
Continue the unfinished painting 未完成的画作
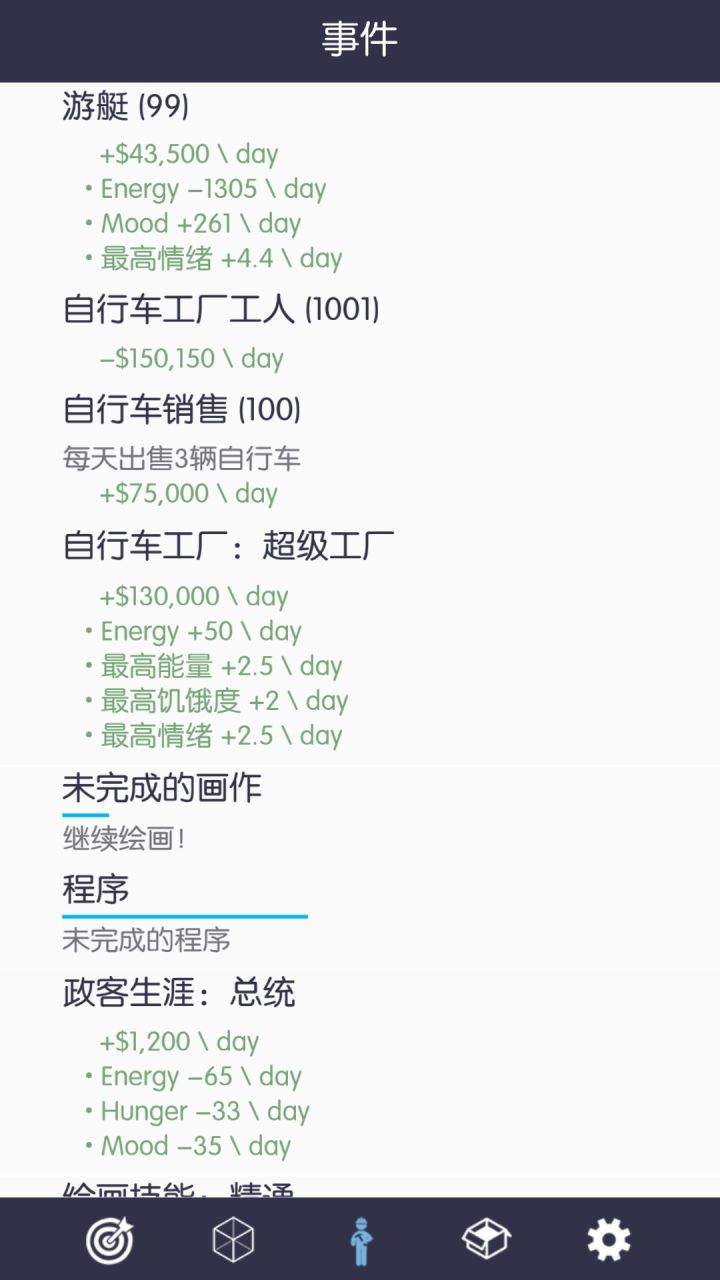point(360,811)
